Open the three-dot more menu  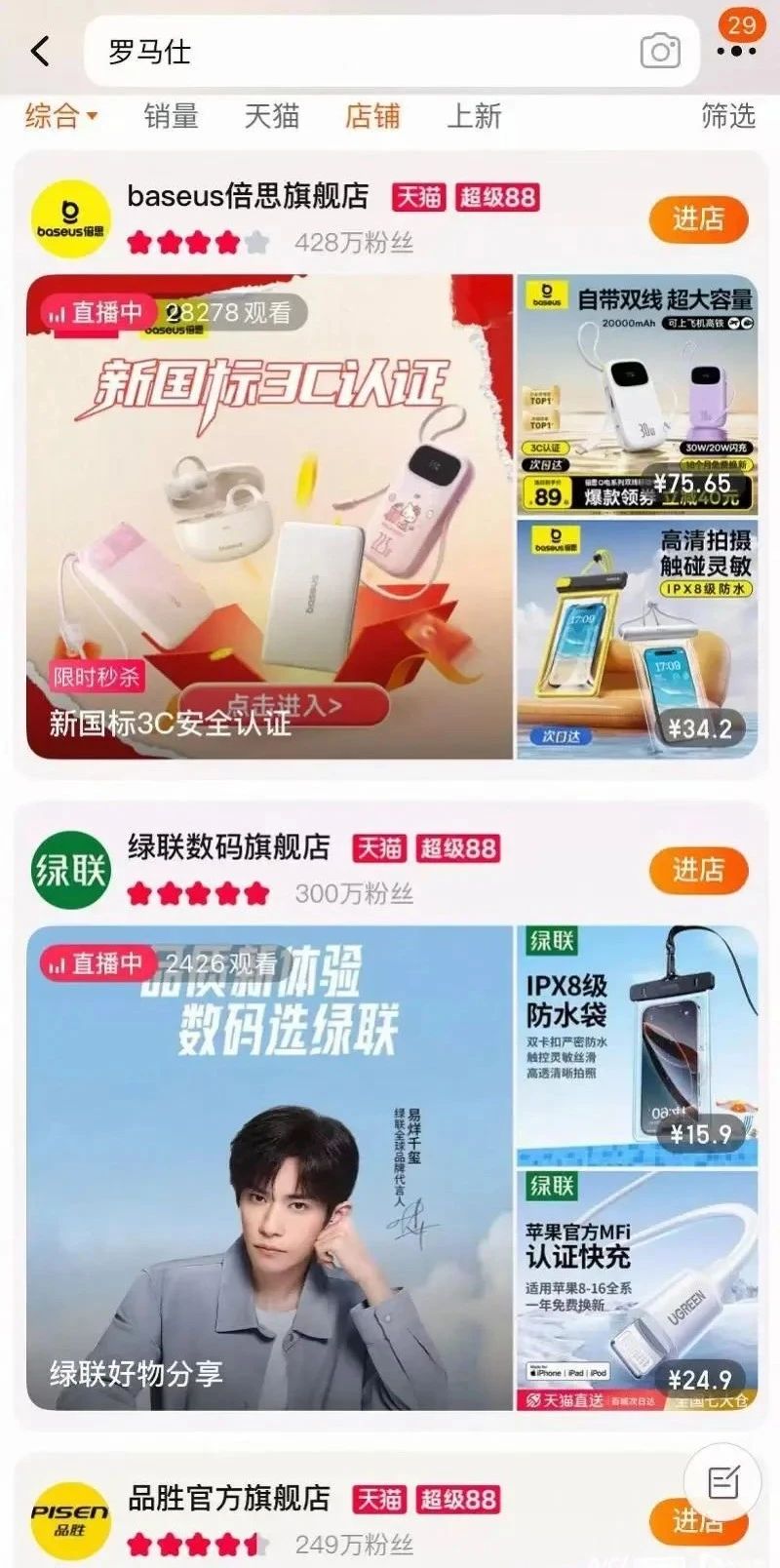click(736, 52)
